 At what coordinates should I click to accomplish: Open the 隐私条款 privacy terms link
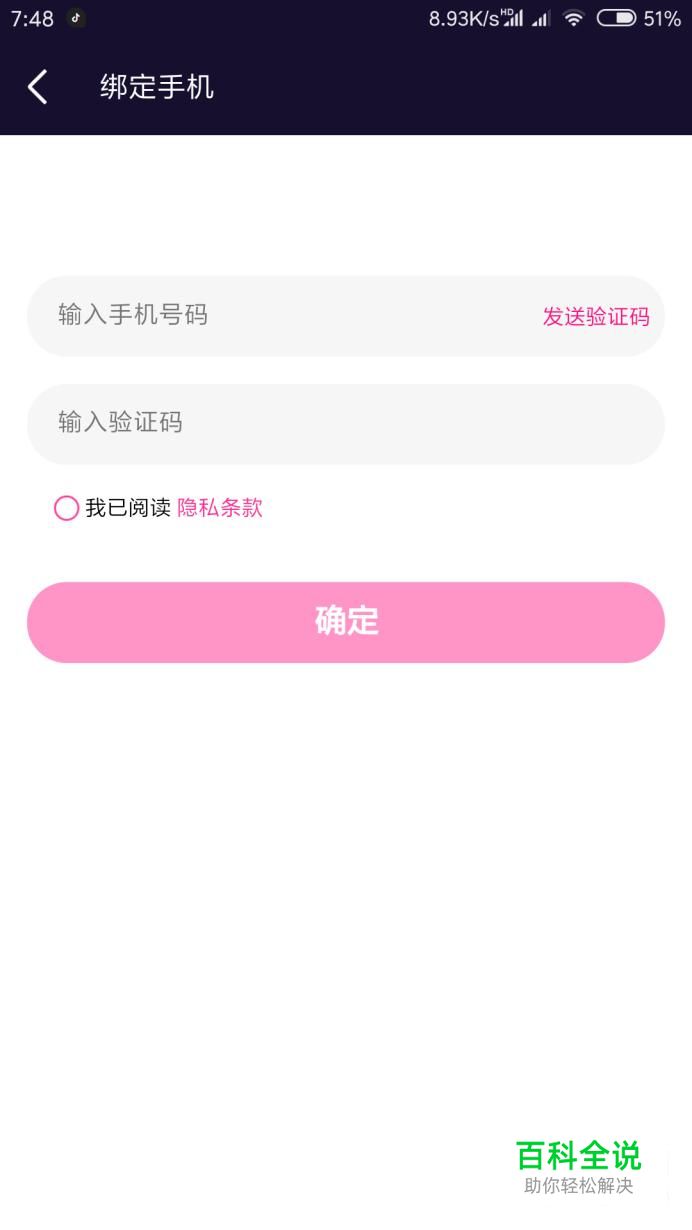click(x=220, y=508)
